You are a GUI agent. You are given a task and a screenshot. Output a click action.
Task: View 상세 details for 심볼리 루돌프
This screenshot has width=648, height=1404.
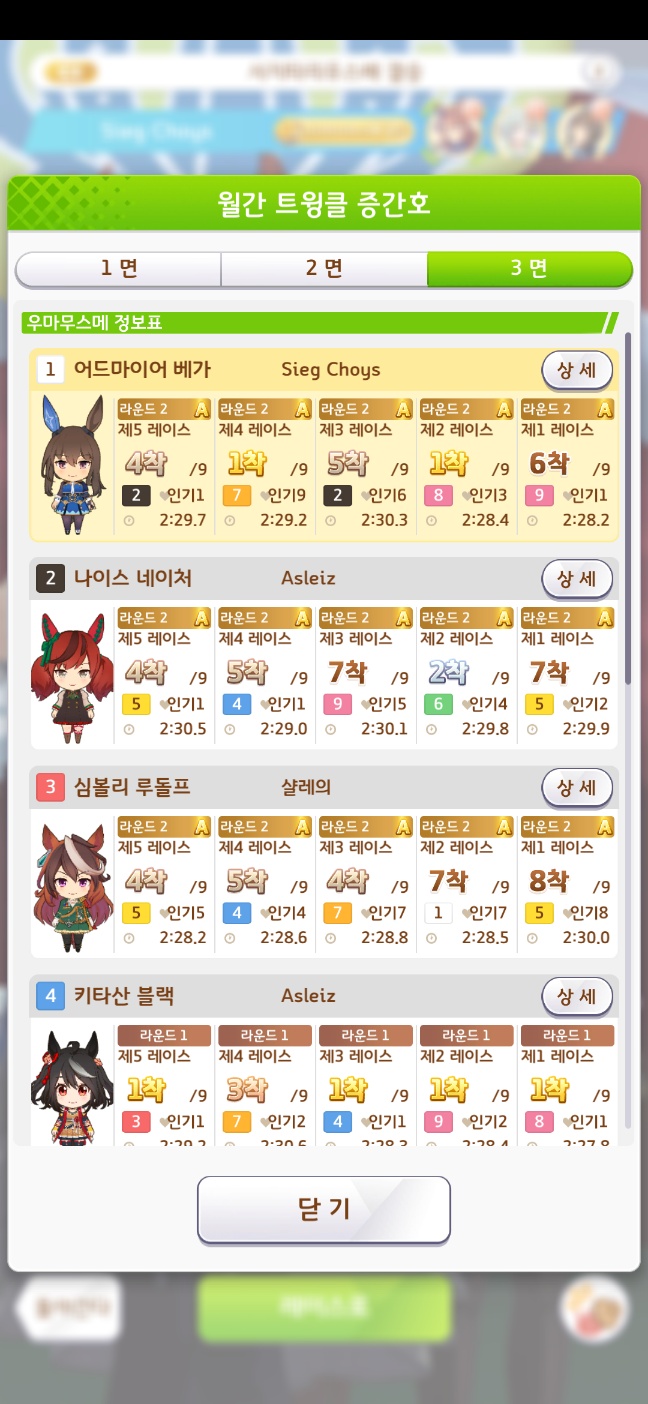pyautogui.click(x=576, y=788)
